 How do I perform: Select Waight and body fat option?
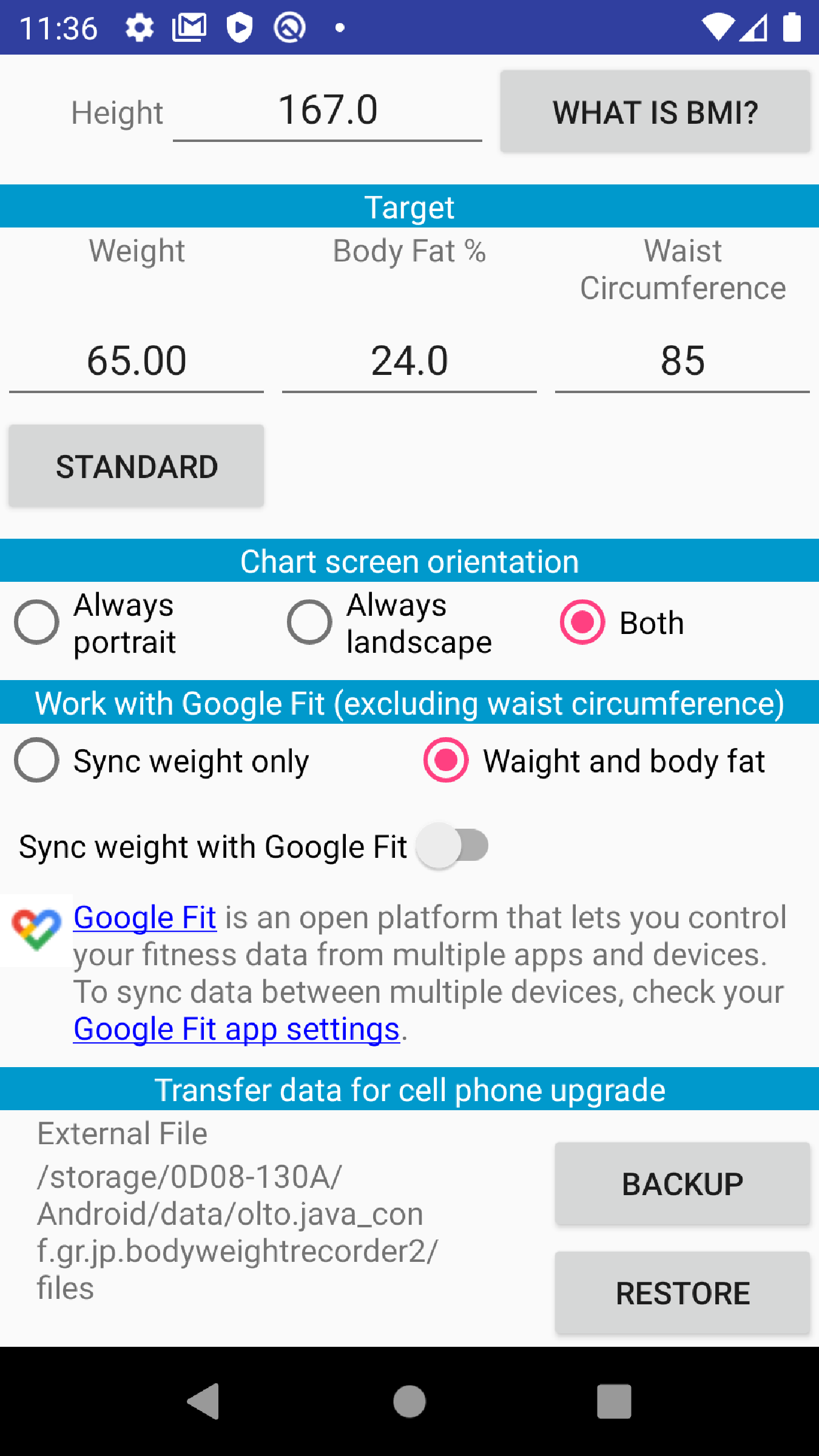coord(595,761)
